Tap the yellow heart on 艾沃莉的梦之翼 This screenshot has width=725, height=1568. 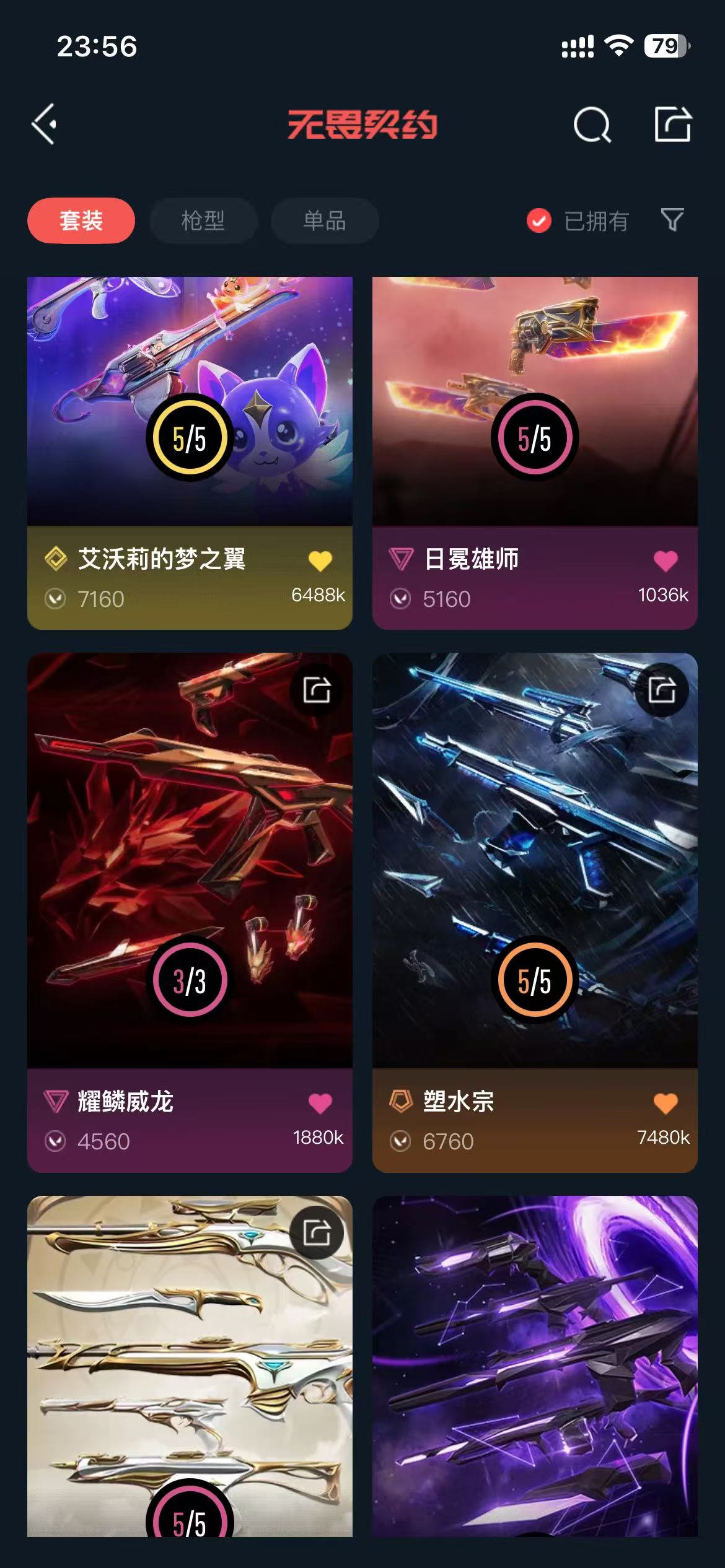coord(320,560)
